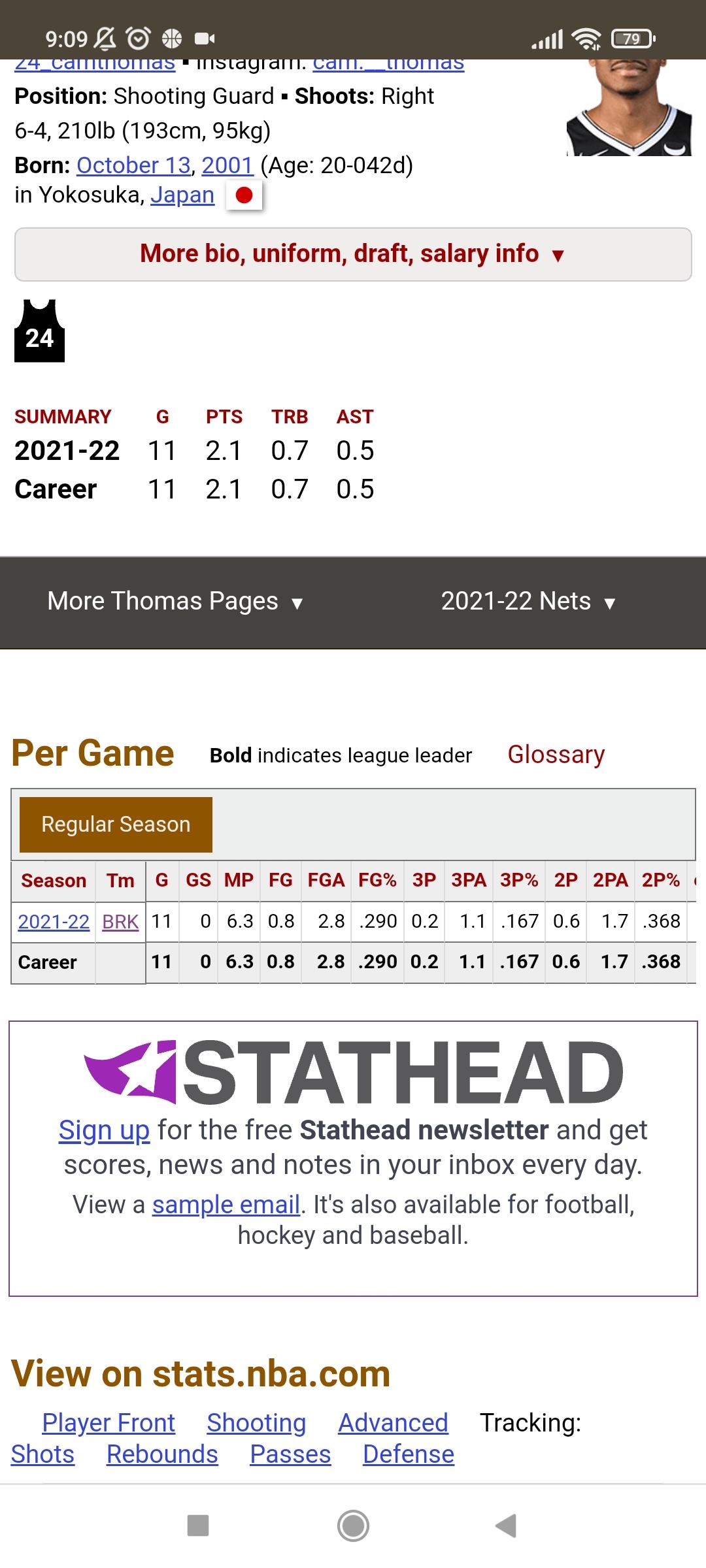The width and height of the screenshot is (706, 1568).
Task: Select the Regular Season tab
Action: (x=116, y=825)
